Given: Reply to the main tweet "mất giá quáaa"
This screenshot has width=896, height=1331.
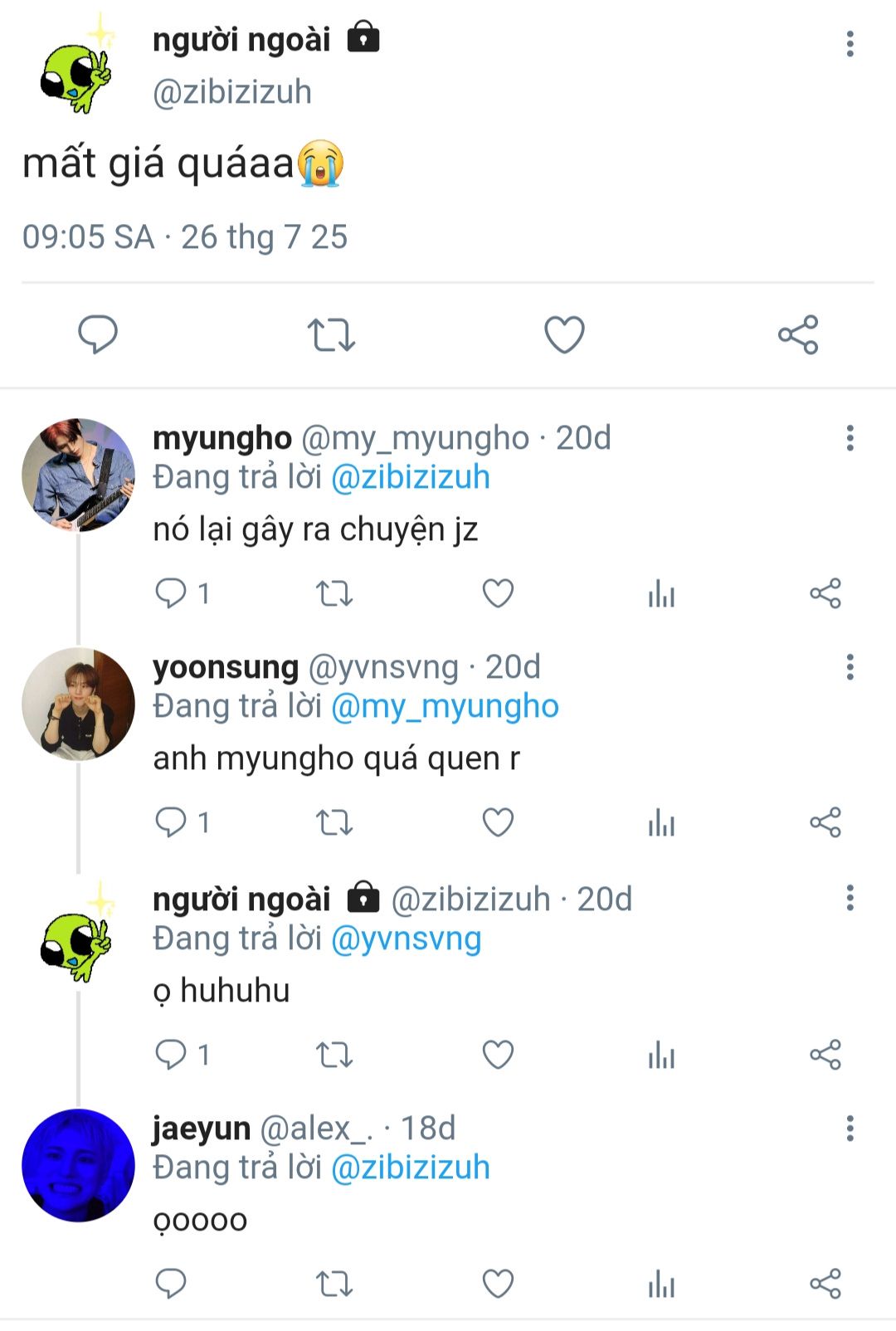Looking at the screenshot, I should tap(98, 334).
